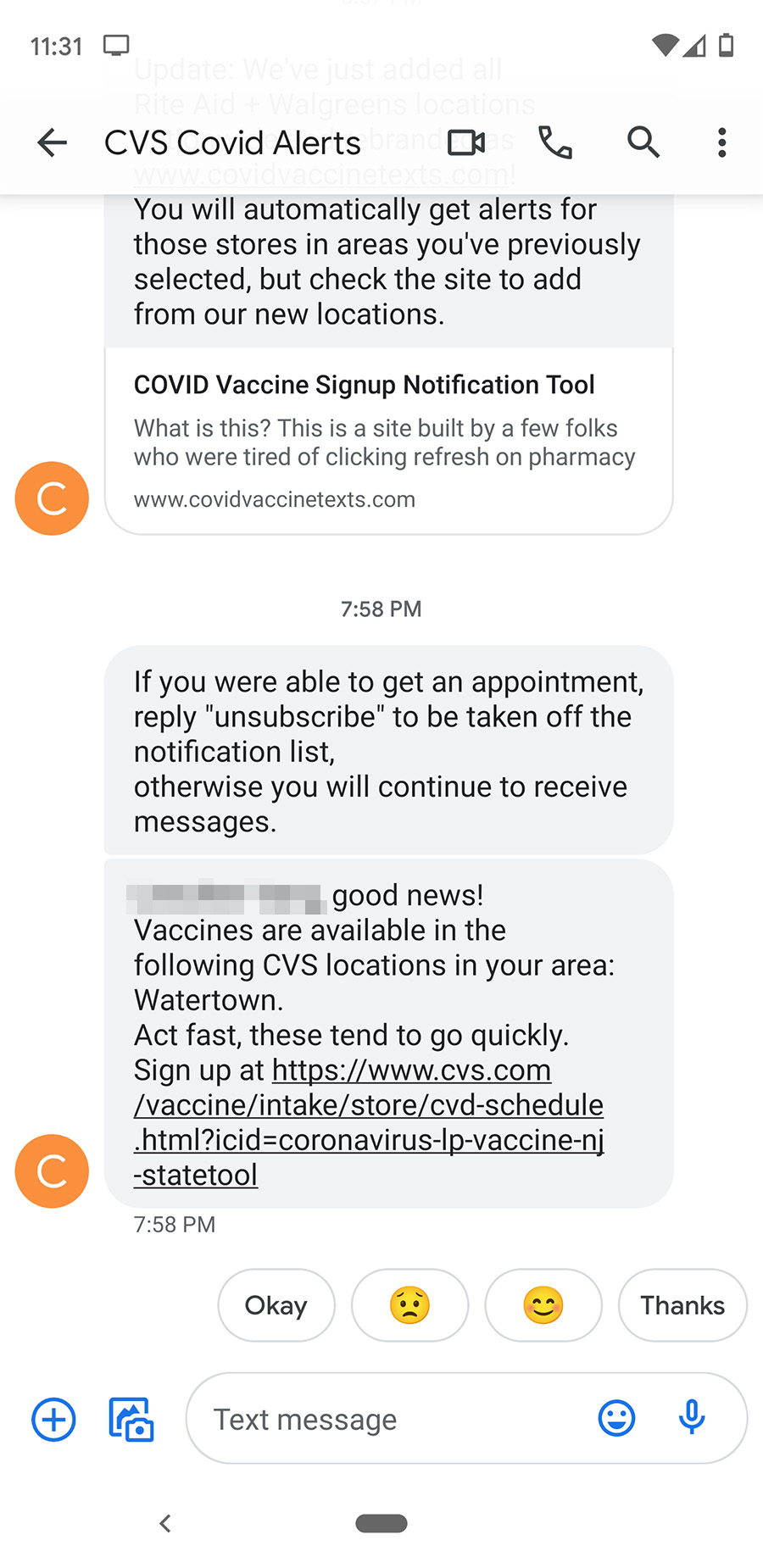This screenshot has width=763, height=1568.
Task: Go back from CVS Covid Alerts conversation
Action: 53,142
